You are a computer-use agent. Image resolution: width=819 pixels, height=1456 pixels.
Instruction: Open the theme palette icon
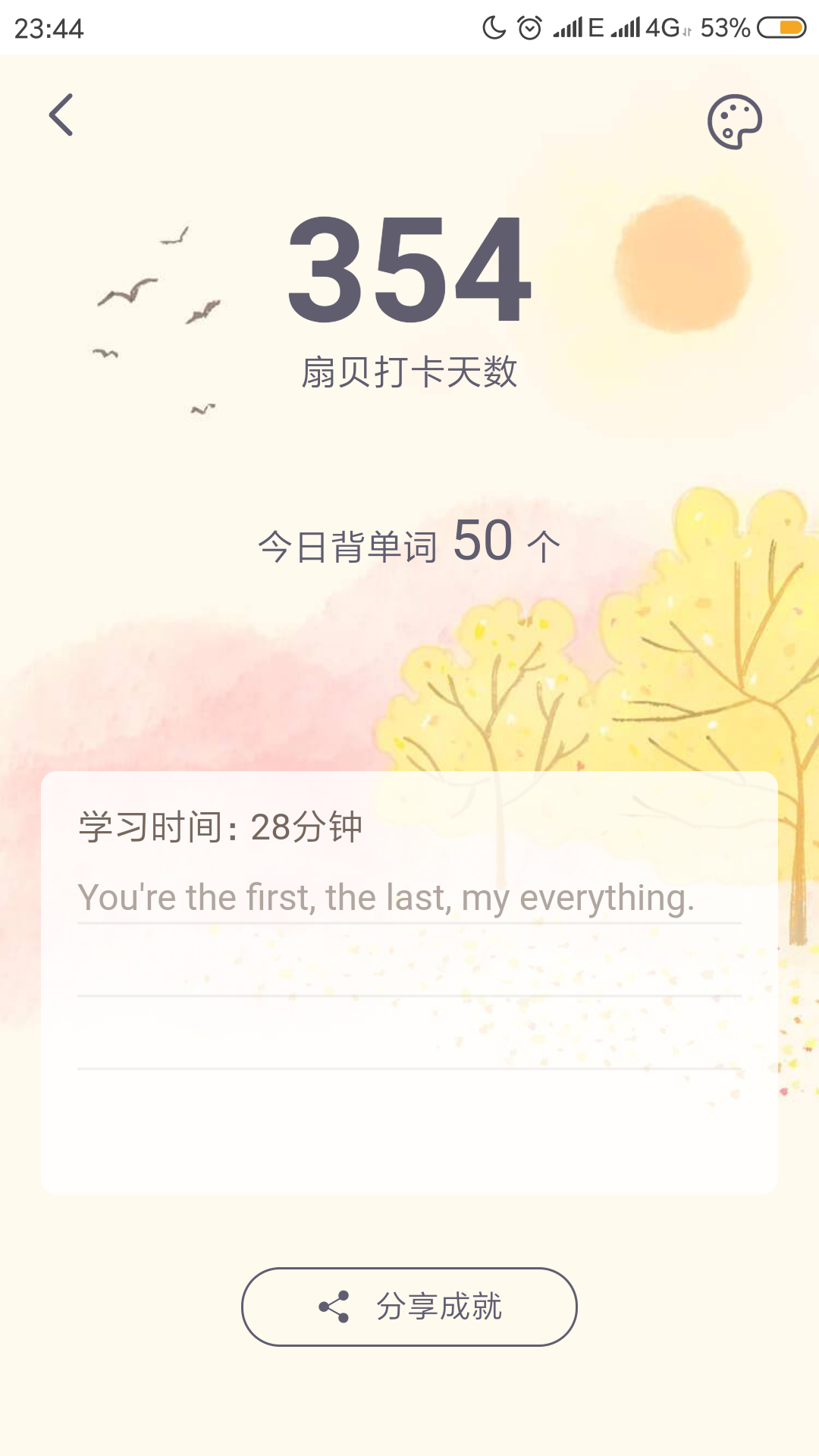pos(734,121)
